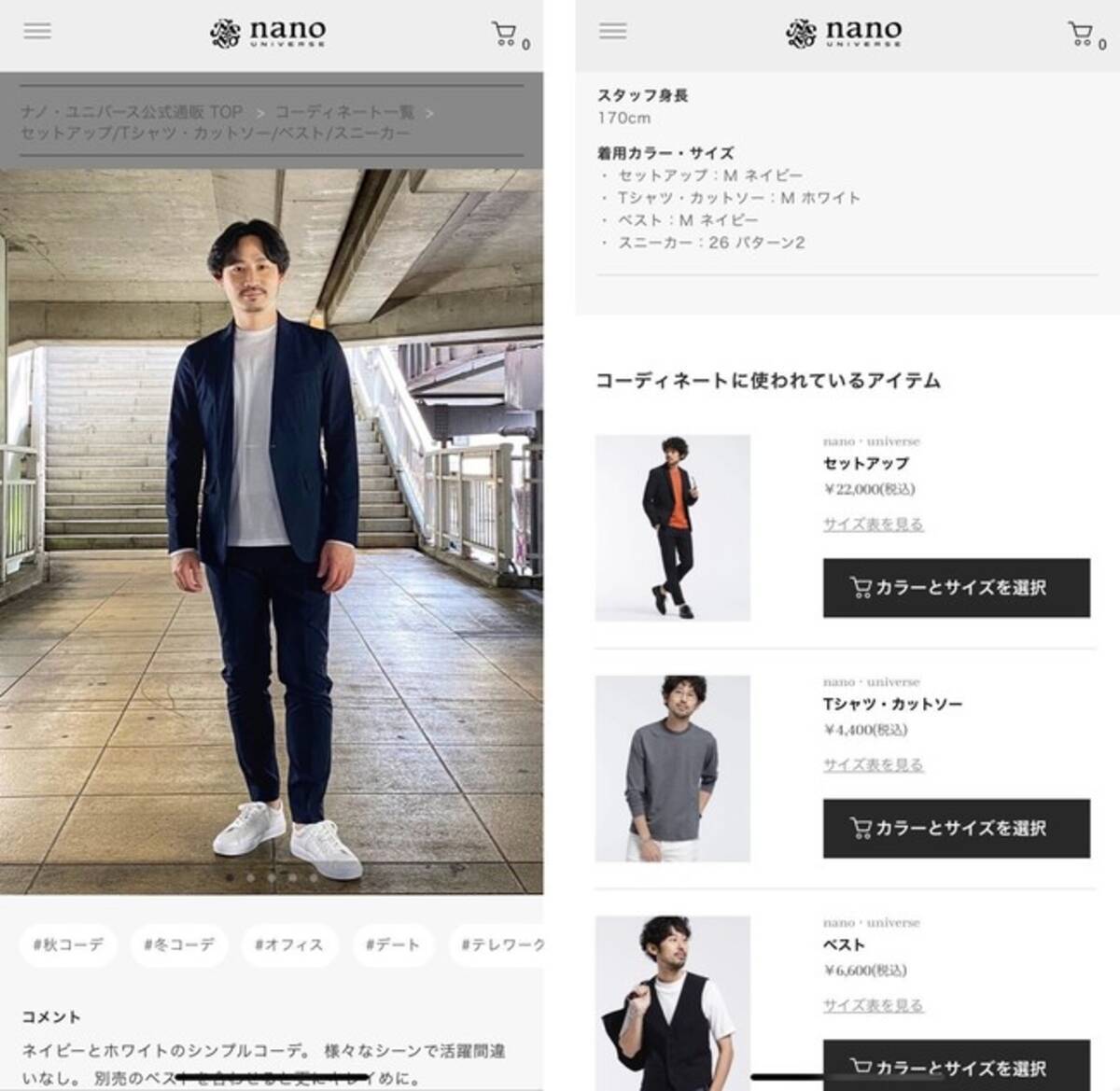Select the #秋コーデ hashtag chip
The height and width of the screenshot is (1091, 1120).
pos(68,944)
